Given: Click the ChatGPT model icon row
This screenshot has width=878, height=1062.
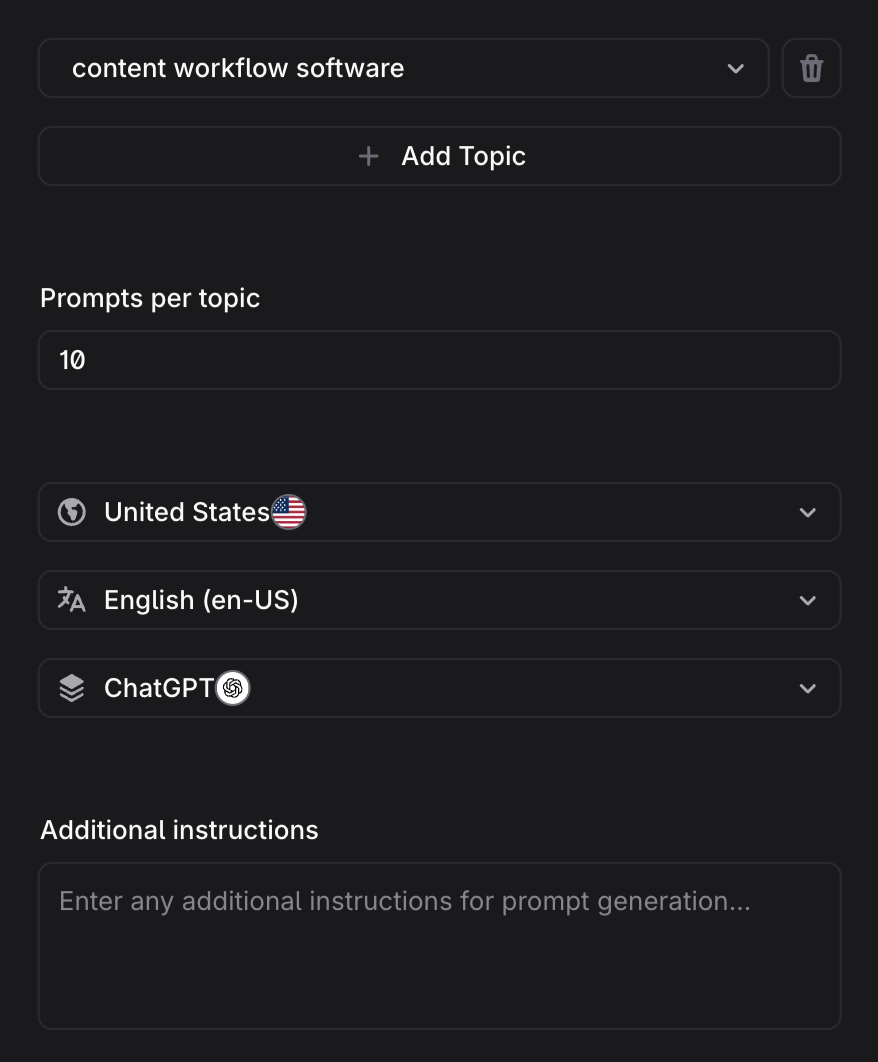Looking at the screenshot, I should [x=439, y=688].
